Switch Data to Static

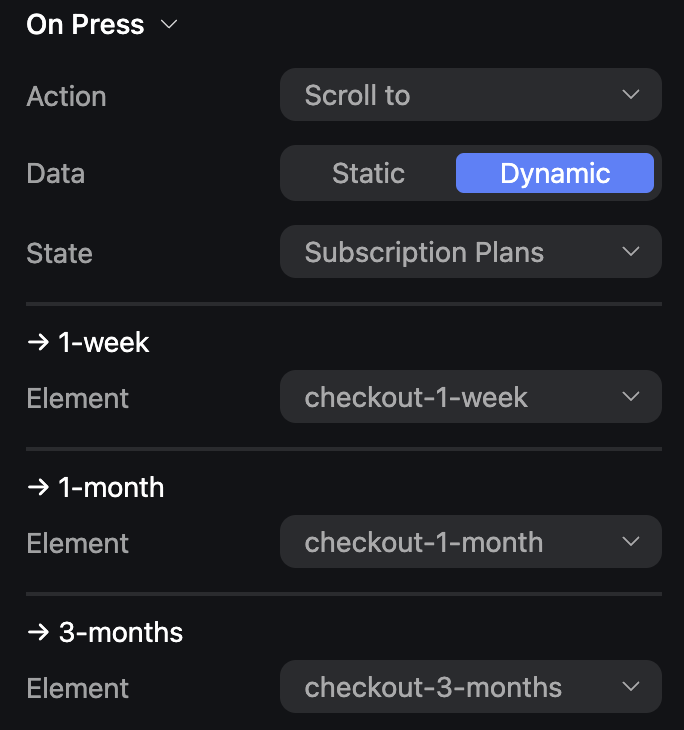tap(368, 173)
